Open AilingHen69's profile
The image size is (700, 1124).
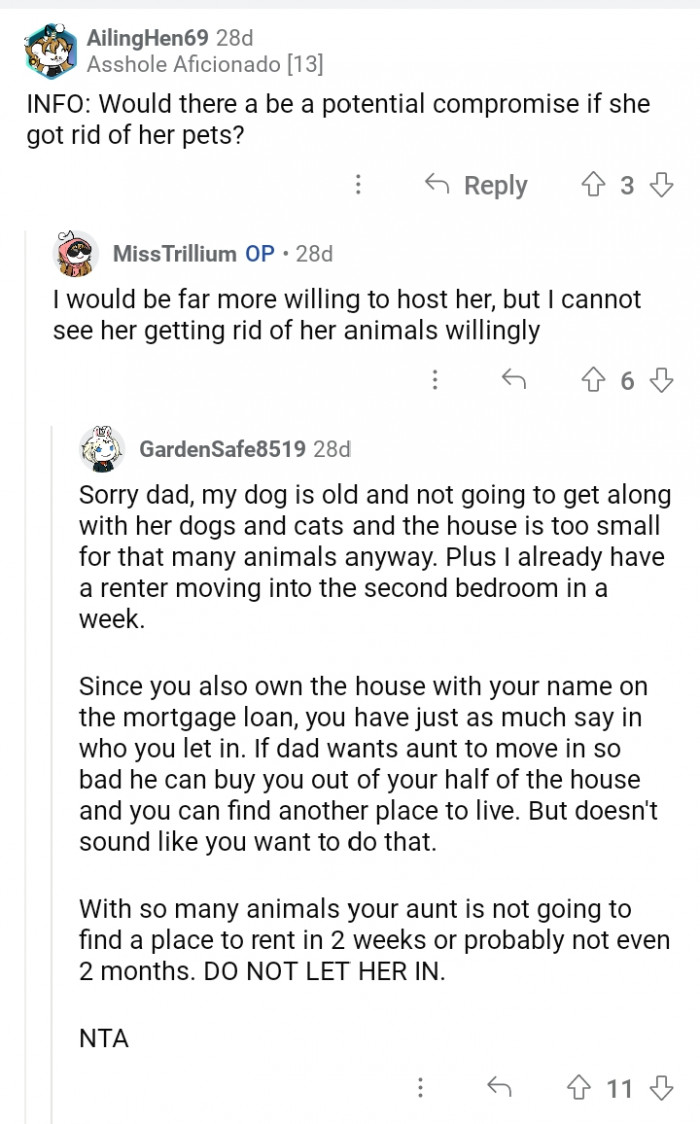[x=149, y=38]
